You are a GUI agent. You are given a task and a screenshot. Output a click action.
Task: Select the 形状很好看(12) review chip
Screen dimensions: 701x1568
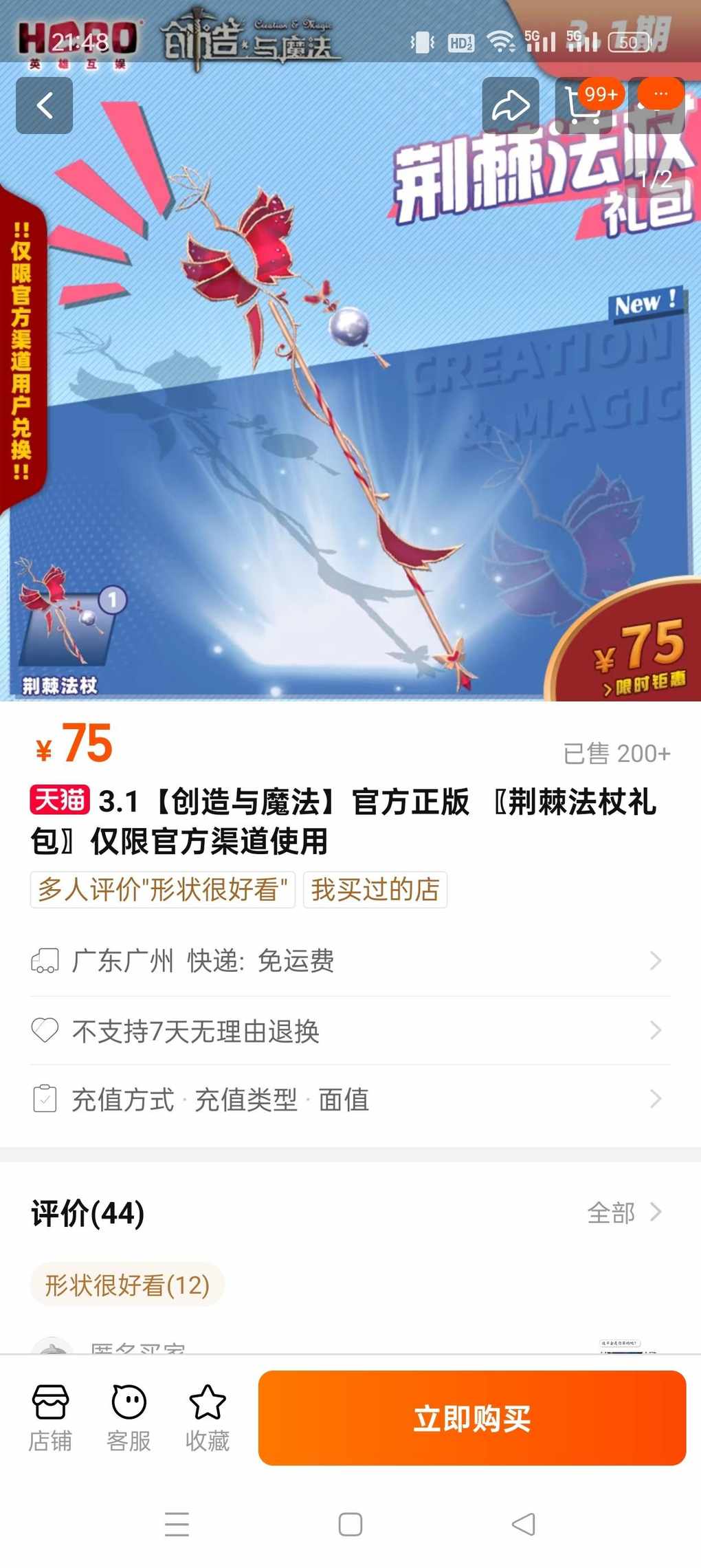[127, 1285]
